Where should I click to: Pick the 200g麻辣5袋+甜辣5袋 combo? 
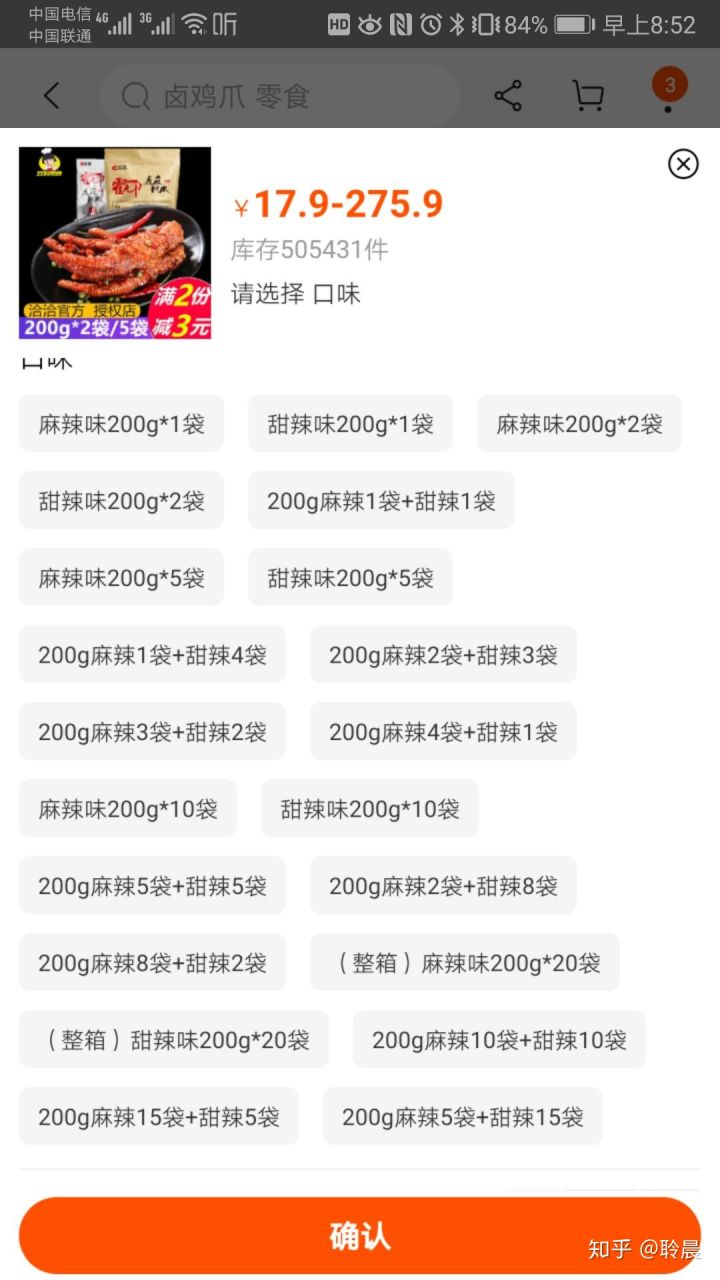[152, 885]
